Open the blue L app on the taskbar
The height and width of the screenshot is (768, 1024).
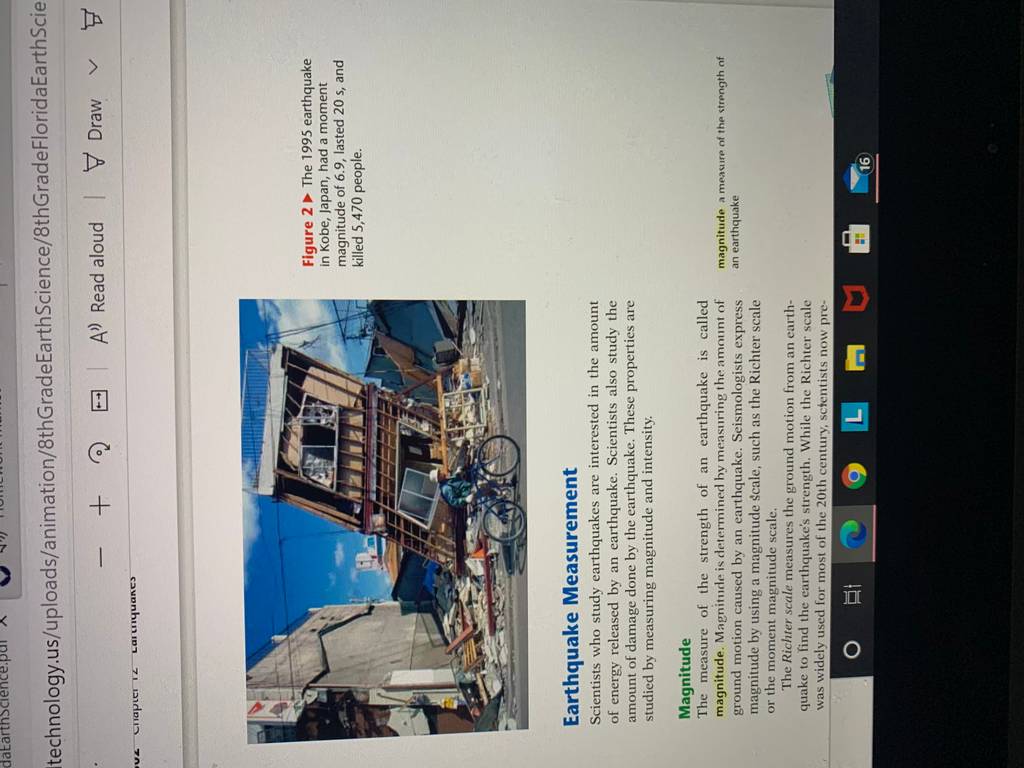[x=855, y=416]
